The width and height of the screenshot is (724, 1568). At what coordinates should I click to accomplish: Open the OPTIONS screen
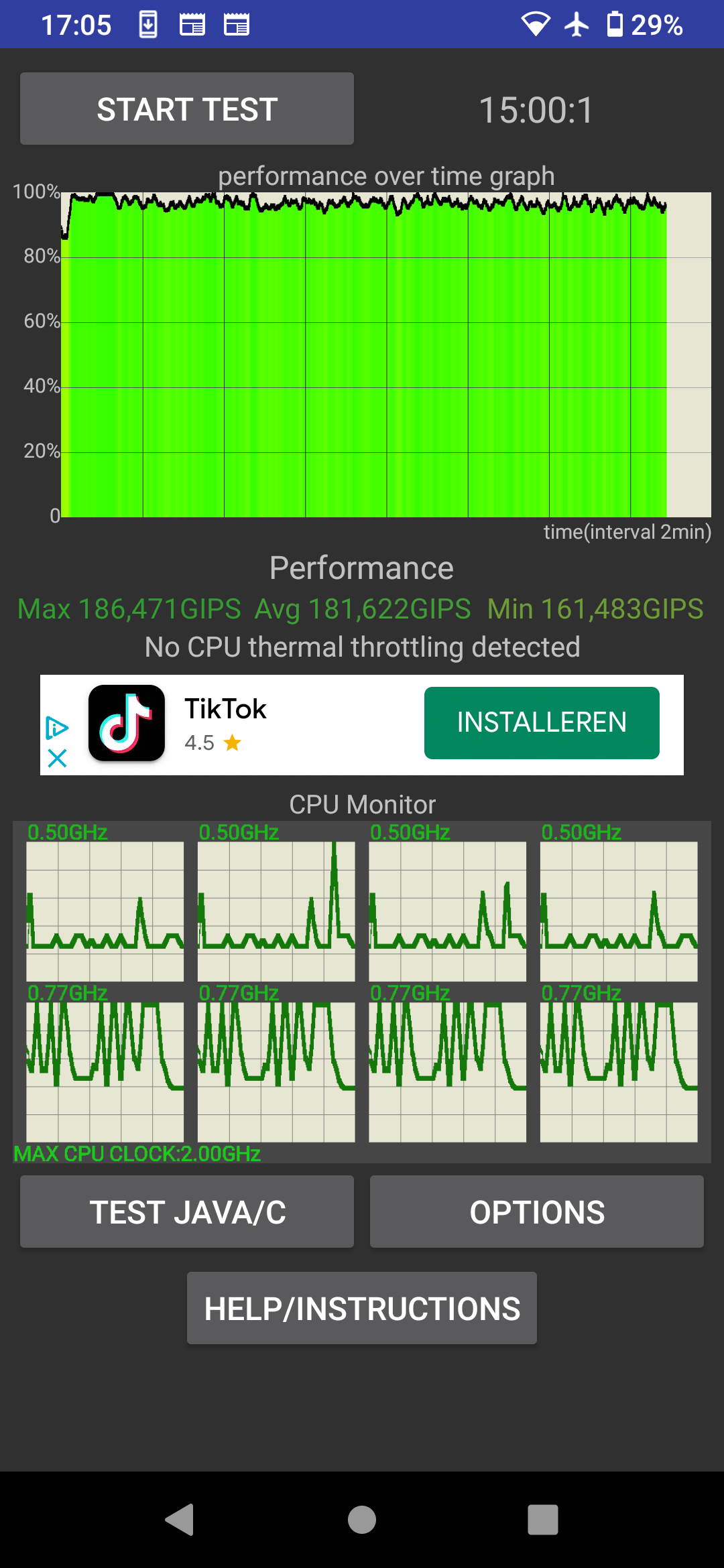coord(536,1212)
